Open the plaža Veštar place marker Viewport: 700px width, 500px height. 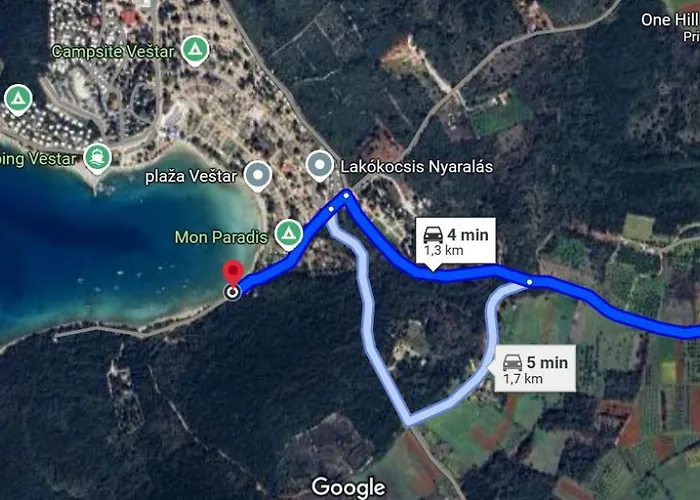[x=259, y=177]
